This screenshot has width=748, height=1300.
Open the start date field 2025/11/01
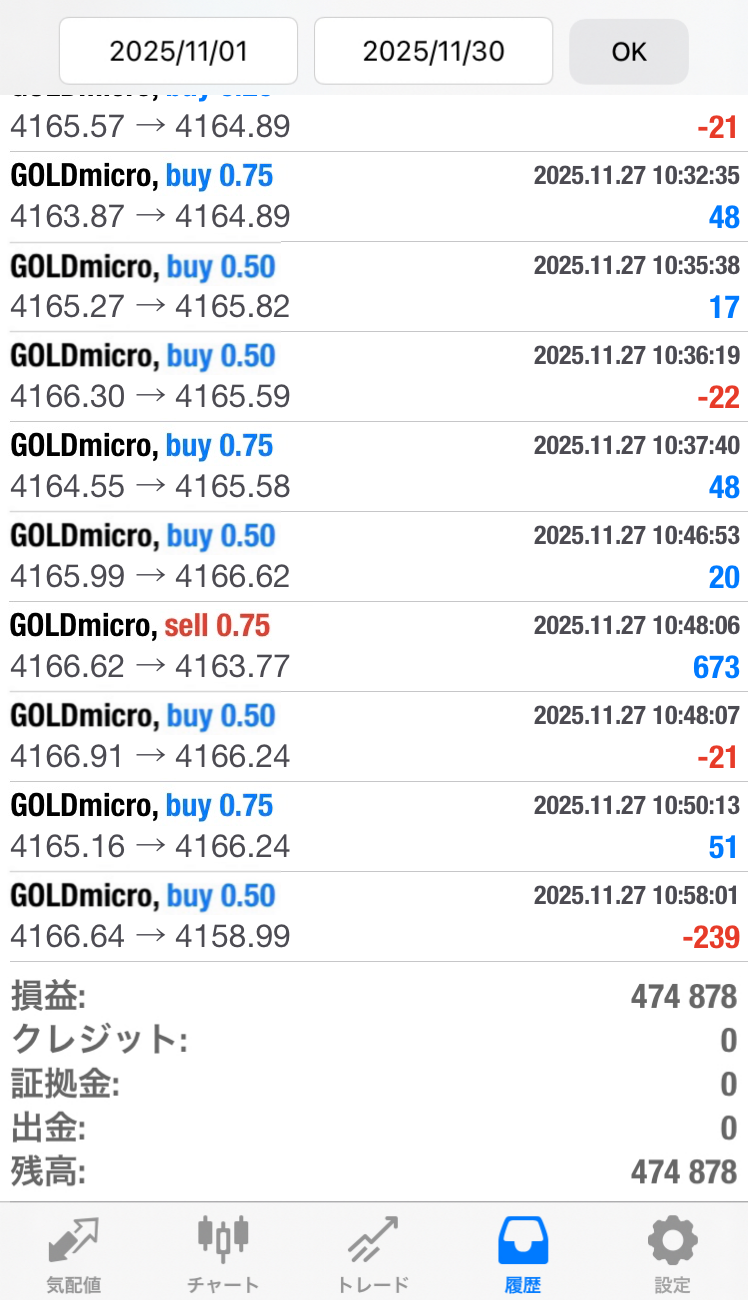tap(178, 51)
